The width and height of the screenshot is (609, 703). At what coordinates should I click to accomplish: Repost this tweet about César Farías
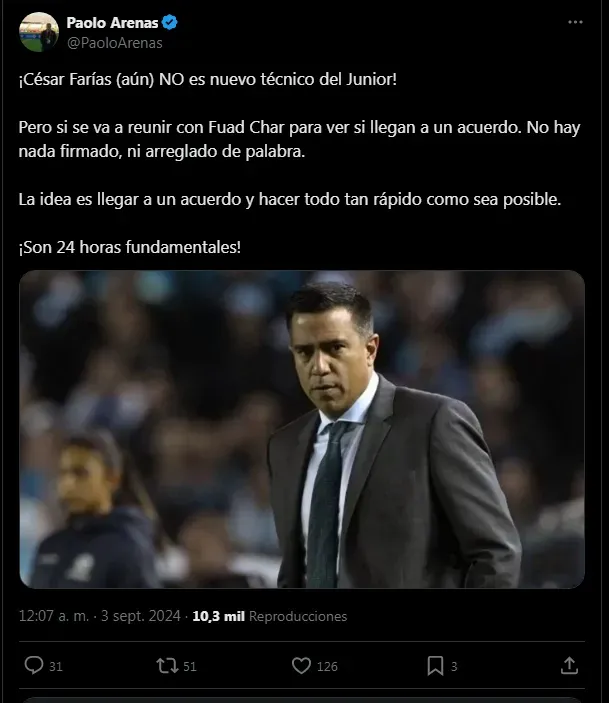coord(167,665)
